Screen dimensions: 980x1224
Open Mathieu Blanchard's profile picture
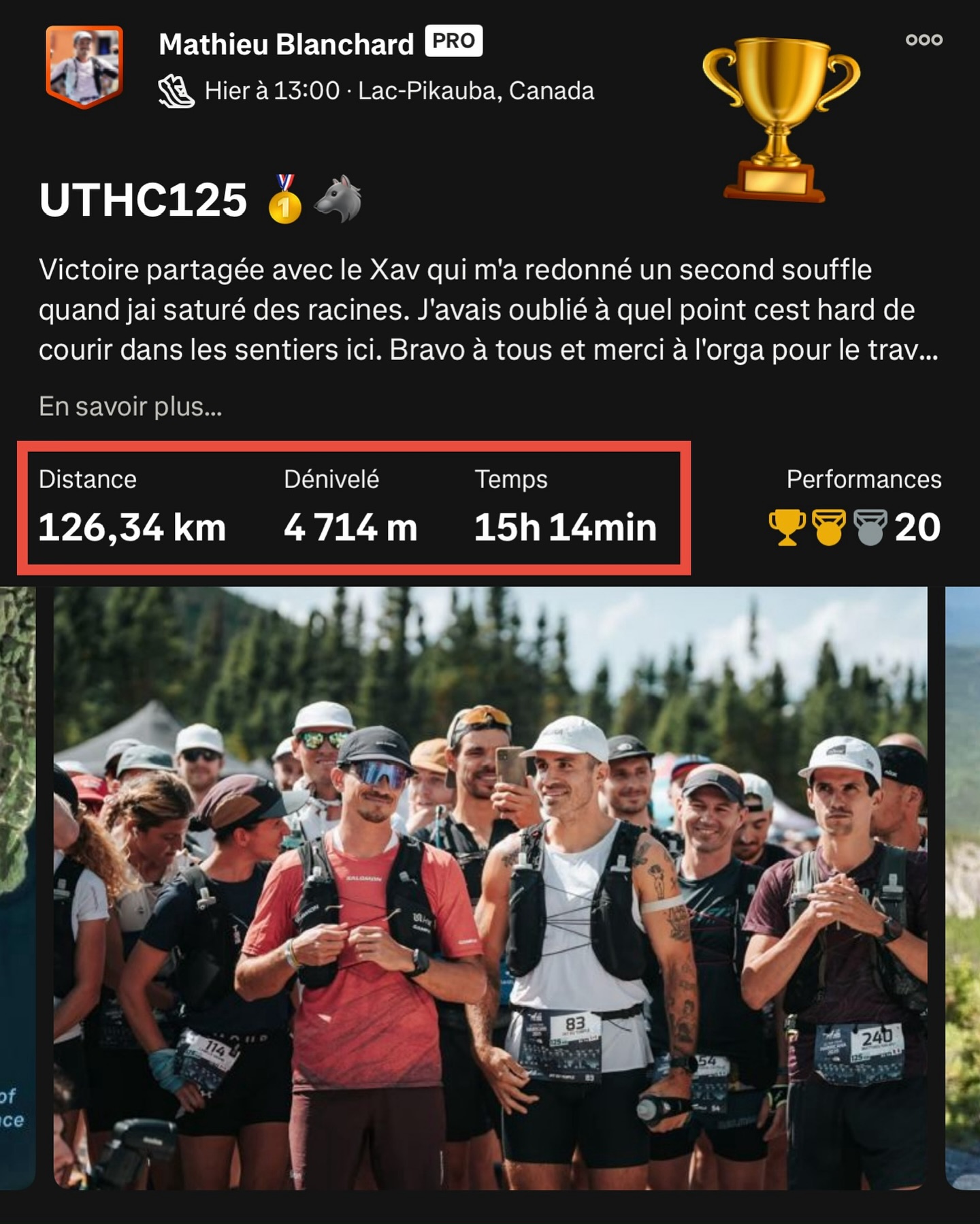[84, 67]
